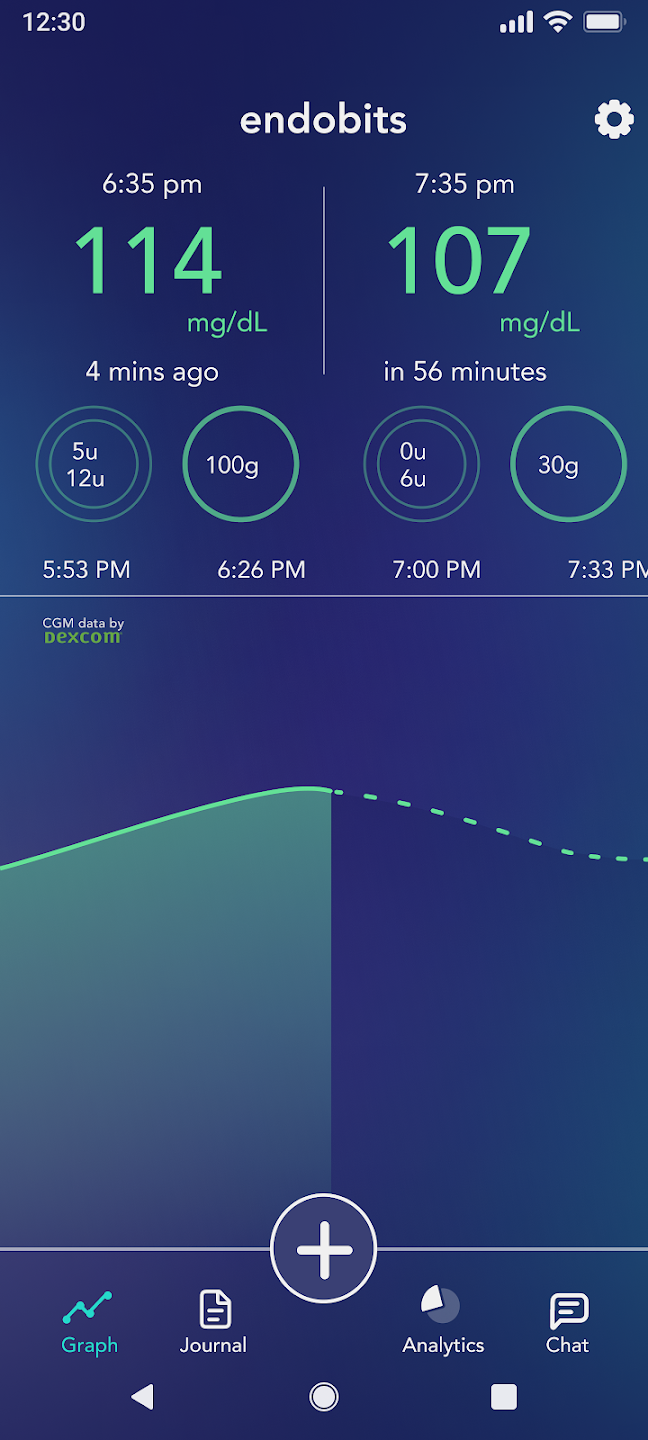
Task: Open the 5u 12u insulin entry
Action: (x=93, y=465)
